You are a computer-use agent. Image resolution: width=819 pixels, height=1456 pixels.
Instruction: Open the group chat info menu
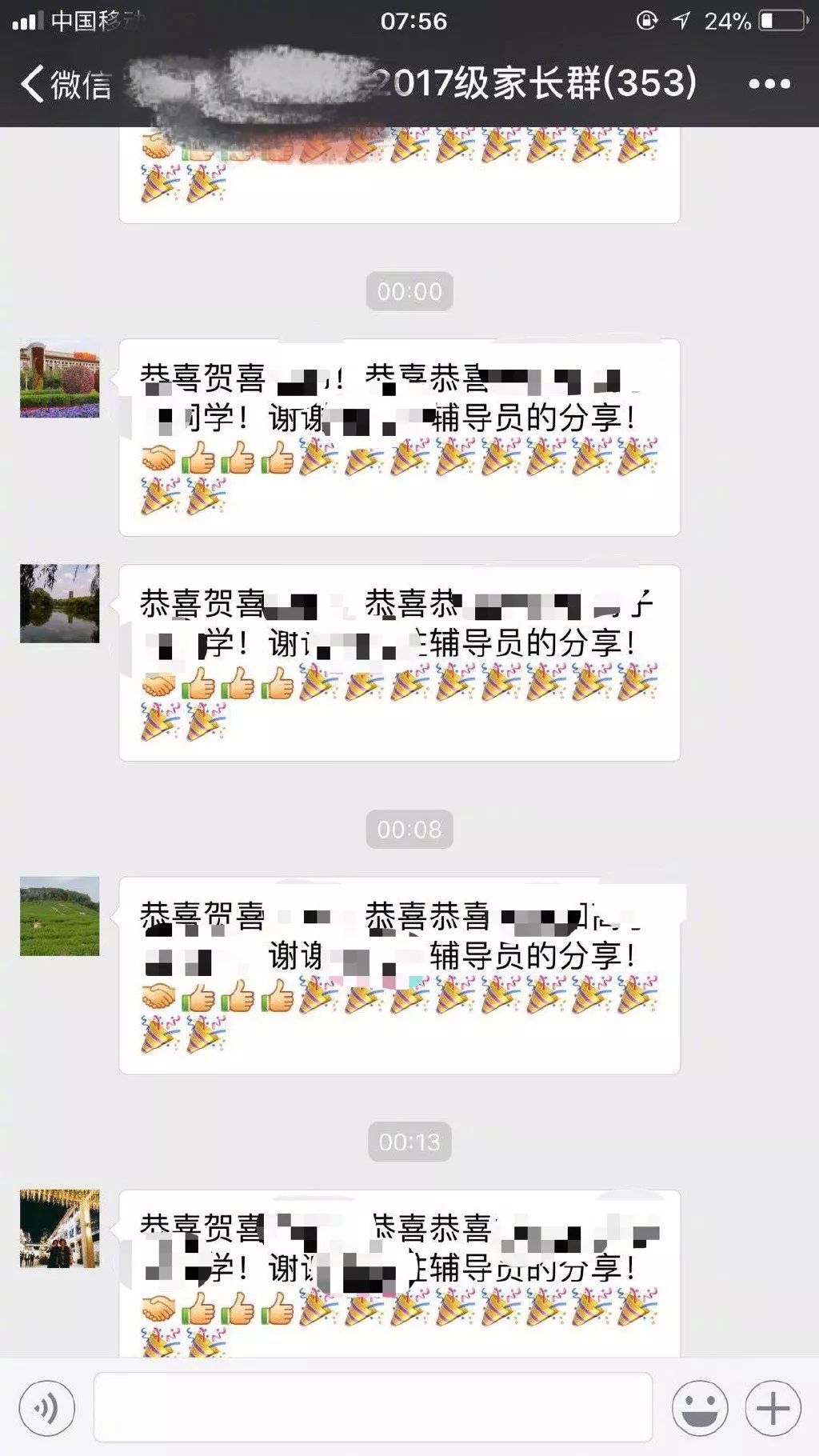(x=769, y=84)
